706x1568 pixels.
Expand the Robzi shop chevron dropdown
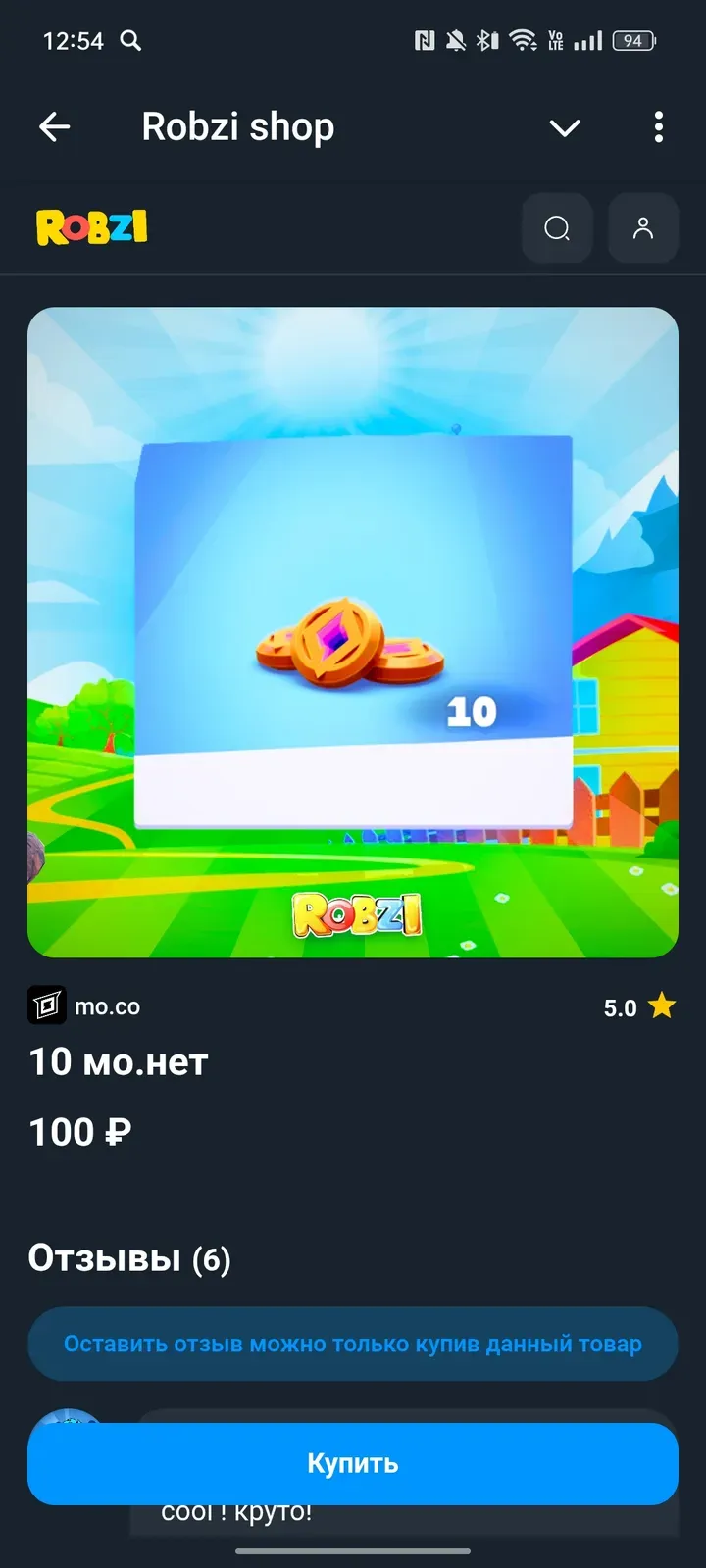pyautogui.click(x=565, y=127)
